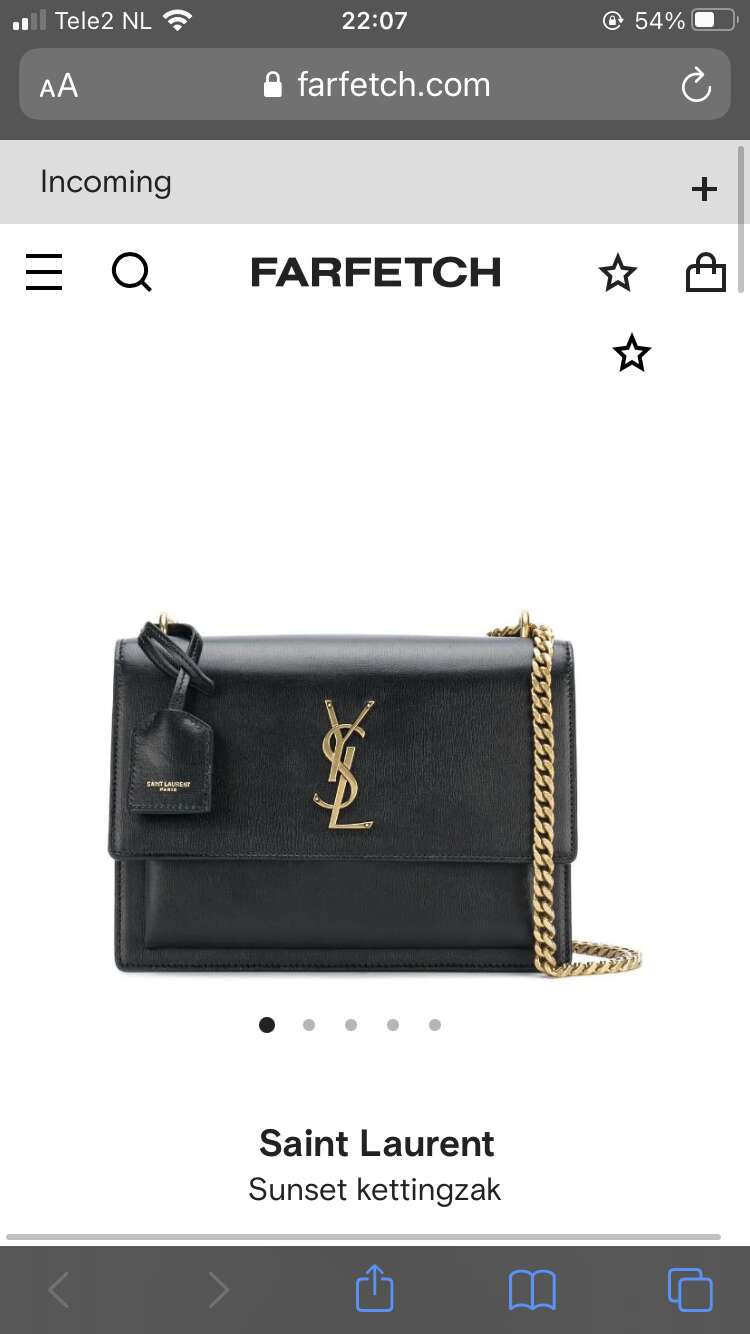Expand the Incoming banner with plus
This screenshot has width=750, height=1334.
click(x=704, y=188)
